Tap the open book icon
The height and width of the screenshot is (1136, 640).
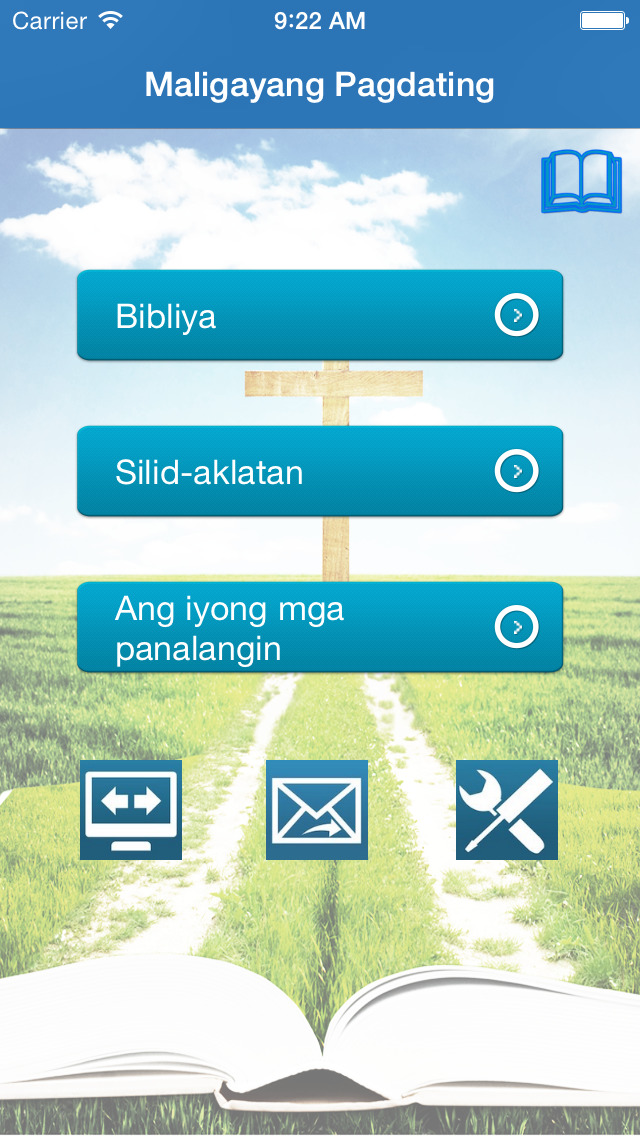[x=581, y=181]
